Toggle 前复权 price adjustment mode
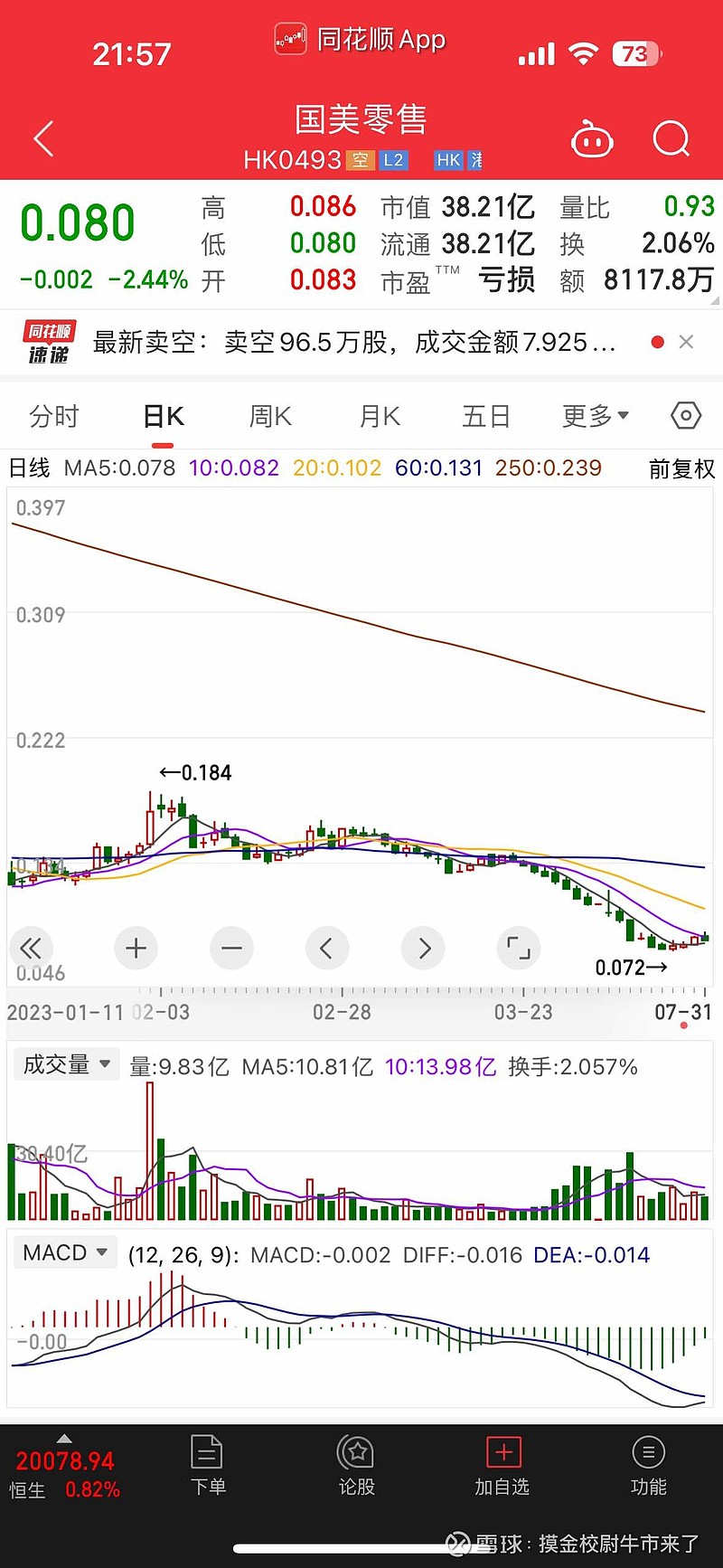The height and width of the screenshot is (1568, 723). [x=681, y=469]
